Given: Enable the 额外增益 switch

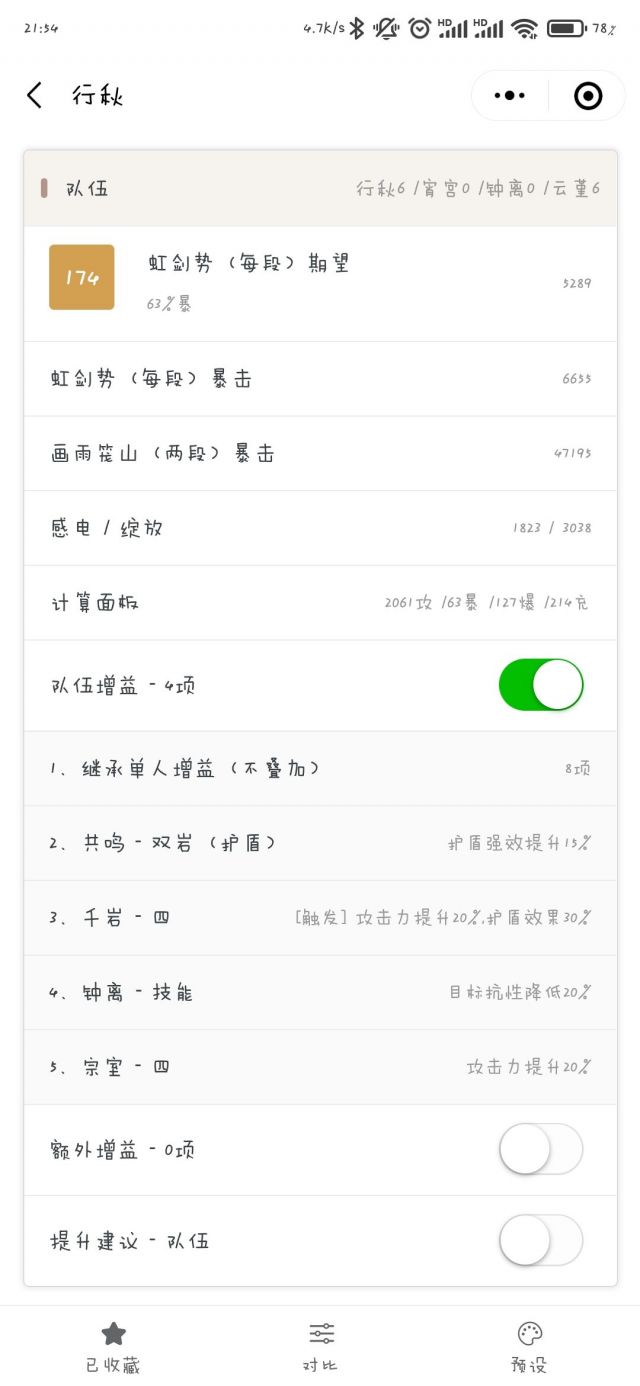Looking at the screenshot, I should tap(540, 1149).
